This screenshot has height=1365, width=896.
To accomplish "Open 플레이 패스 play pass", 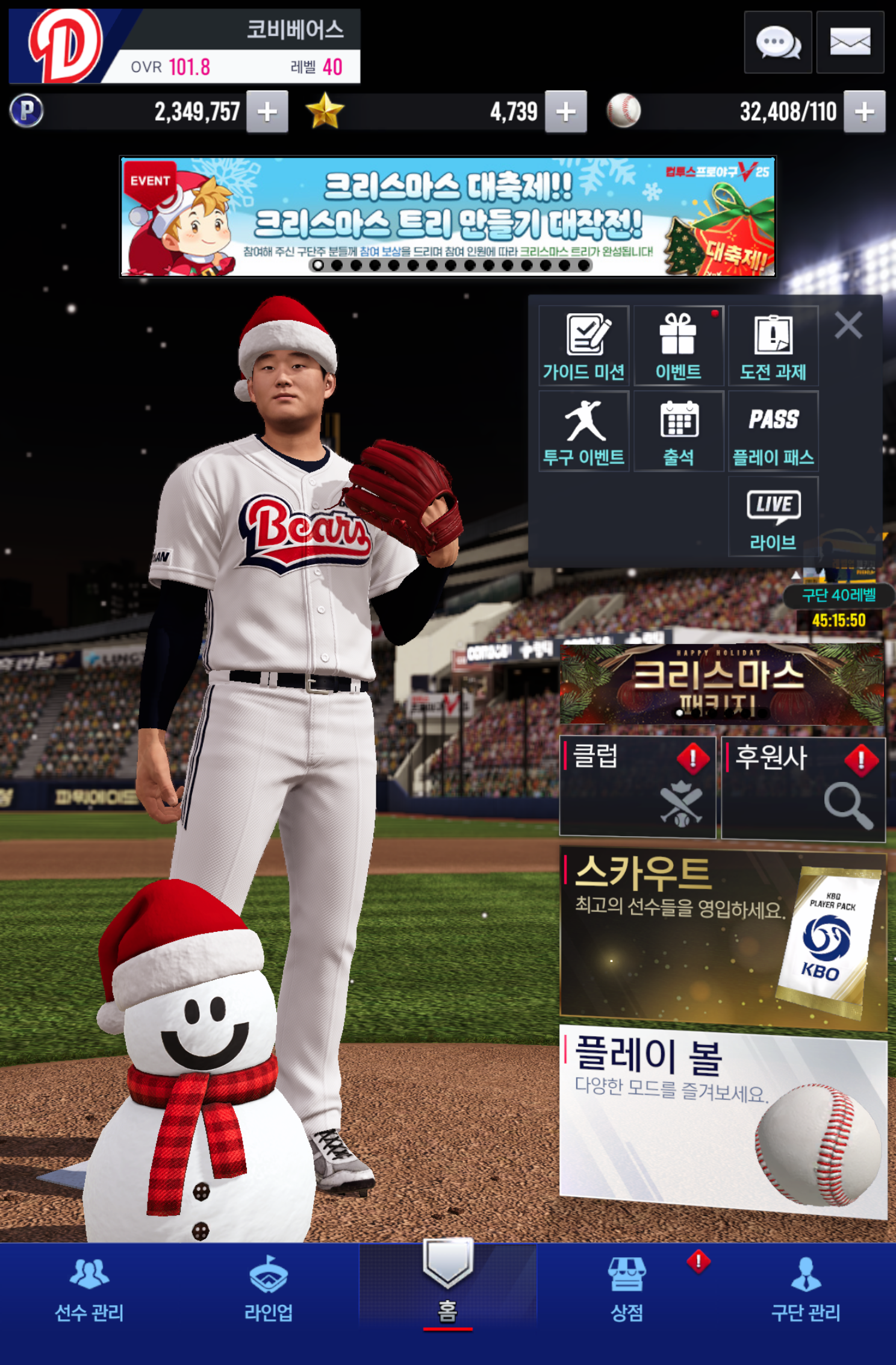I will pos(773,431).
